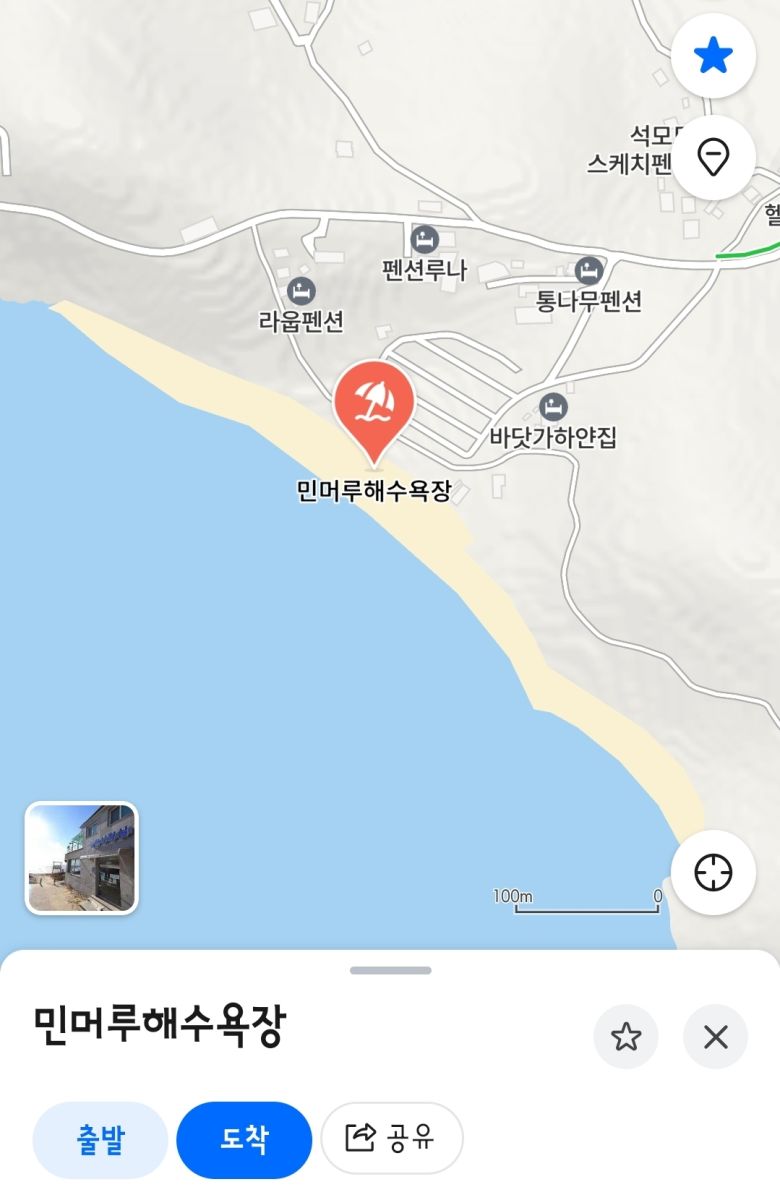The image size is (780, 1200).
Task: Tap the location pin icon button
Action: (712, 158)
